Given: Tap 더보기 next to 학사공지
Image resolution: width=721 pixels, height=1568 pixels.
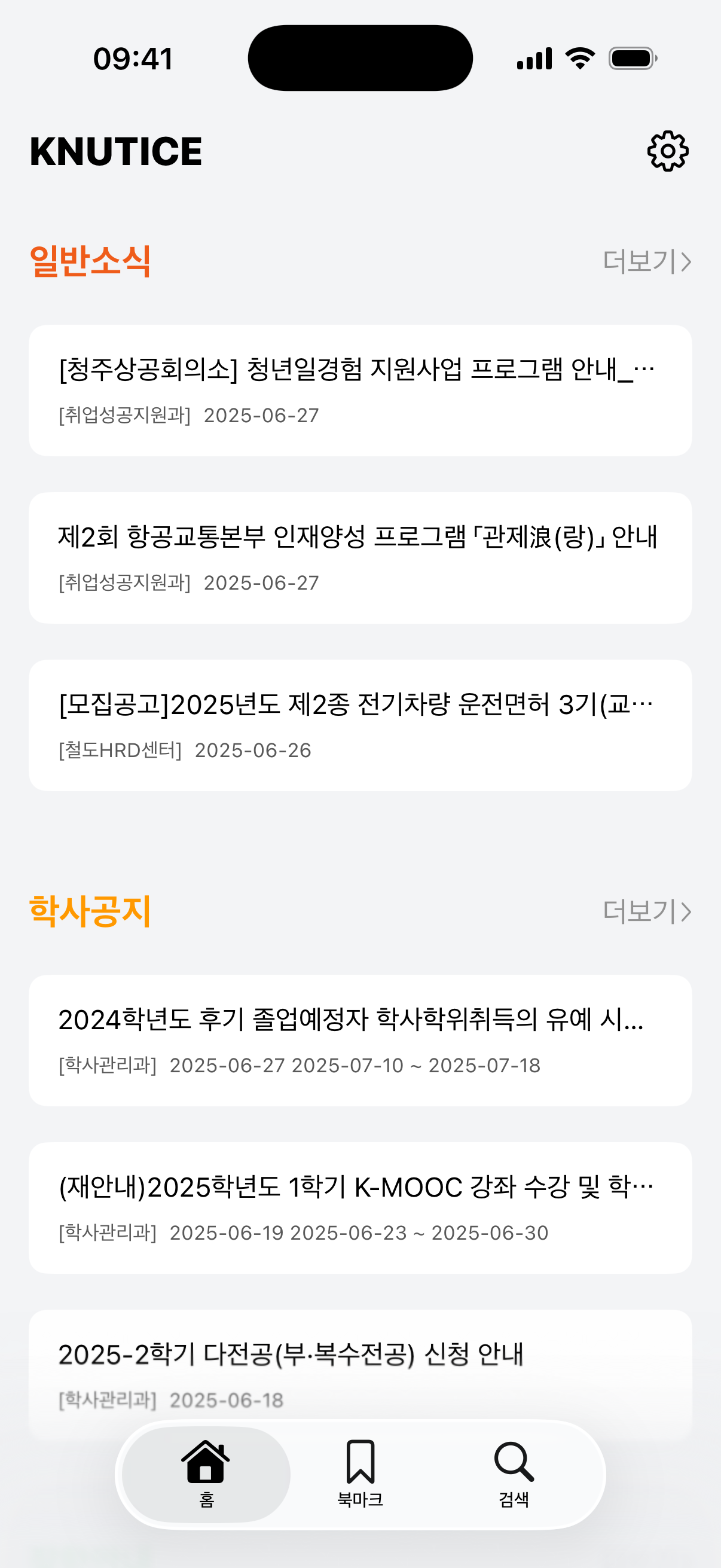Looking at the screenshot, I should (646, 911).
